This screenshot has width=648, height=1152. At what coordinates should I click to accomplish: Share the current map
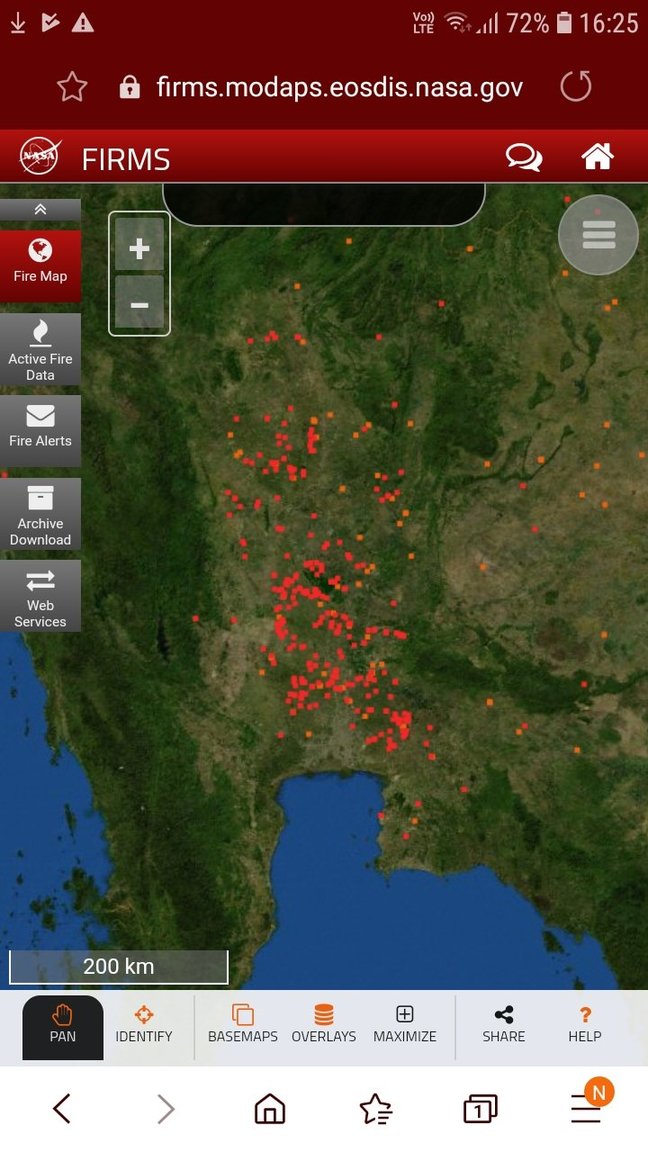504,1025
